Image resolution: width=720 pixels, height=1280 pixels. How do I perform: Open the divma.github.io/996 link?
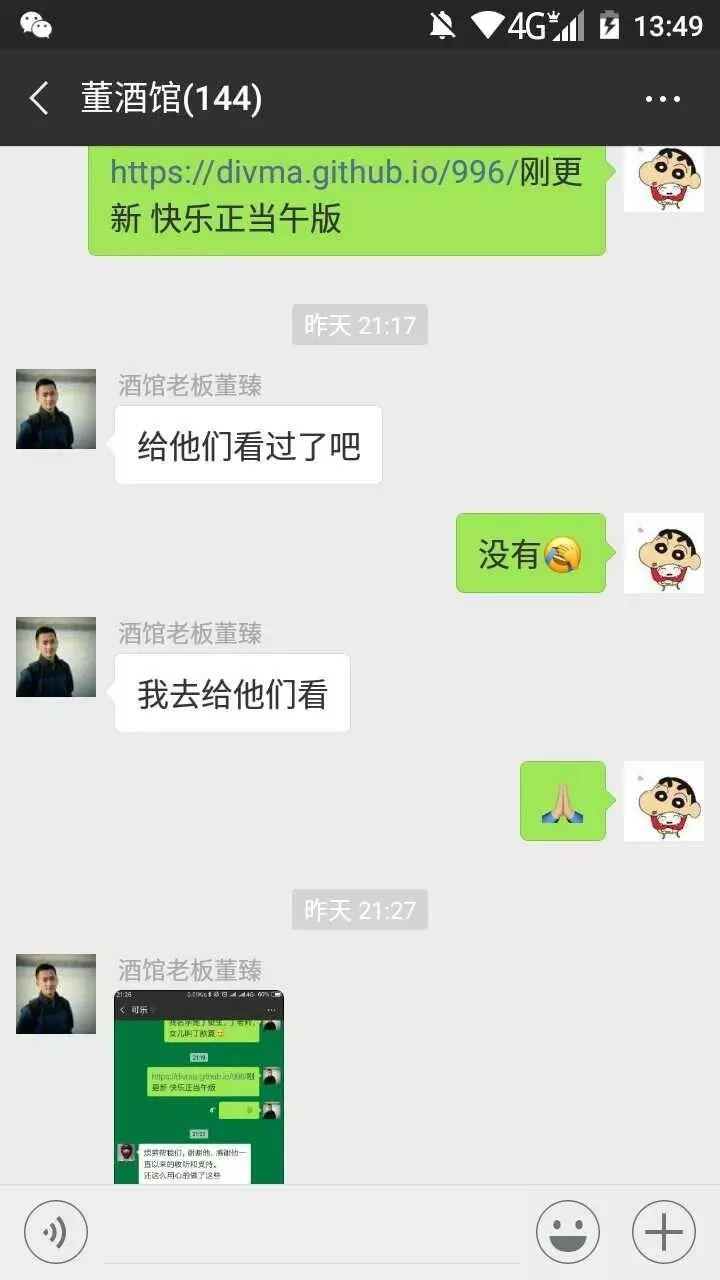(x=314, y=172)
